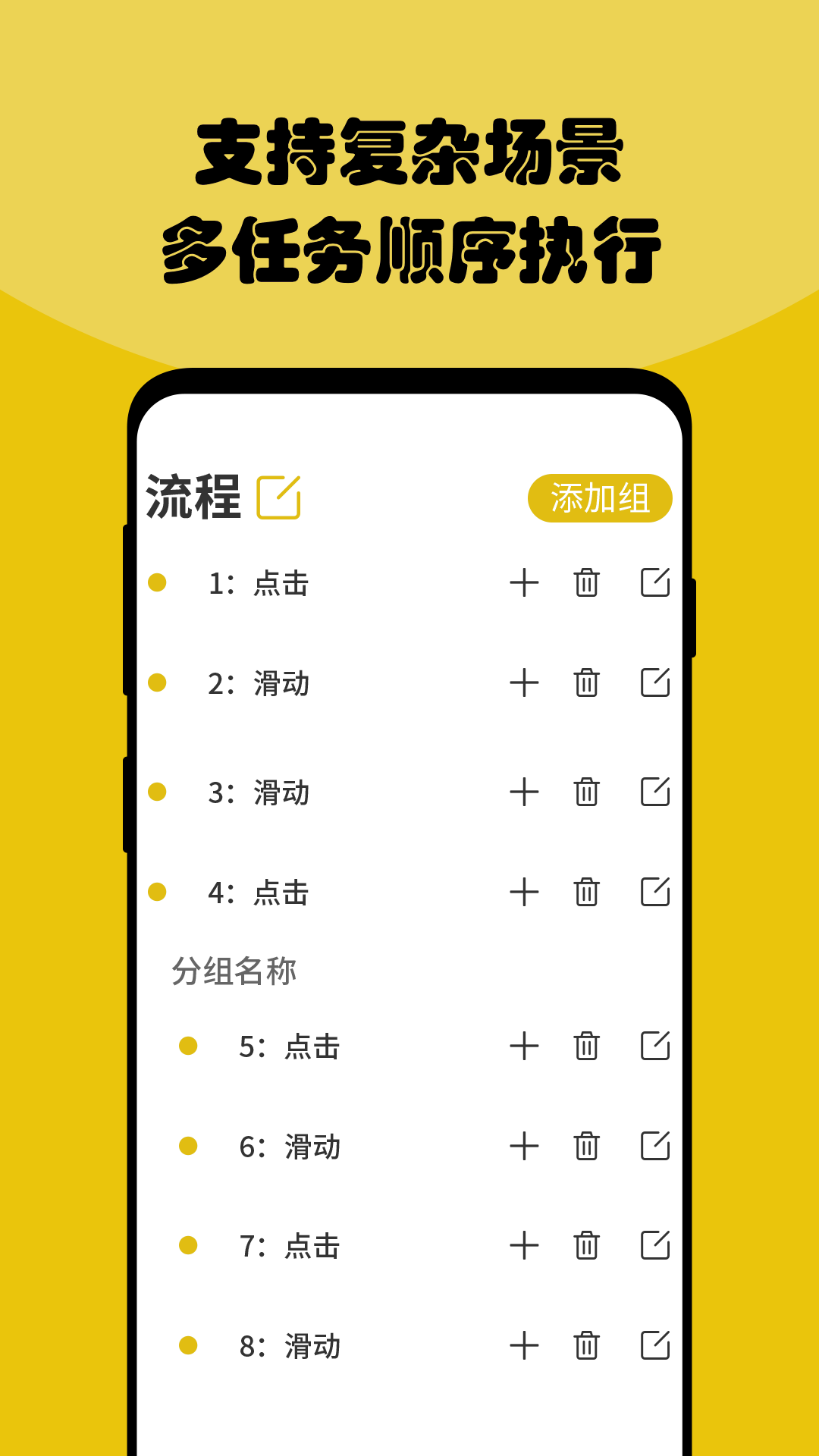Click the add icon next to task 2: 滑动
819x1456 pixels.
[x=523, y=682]
